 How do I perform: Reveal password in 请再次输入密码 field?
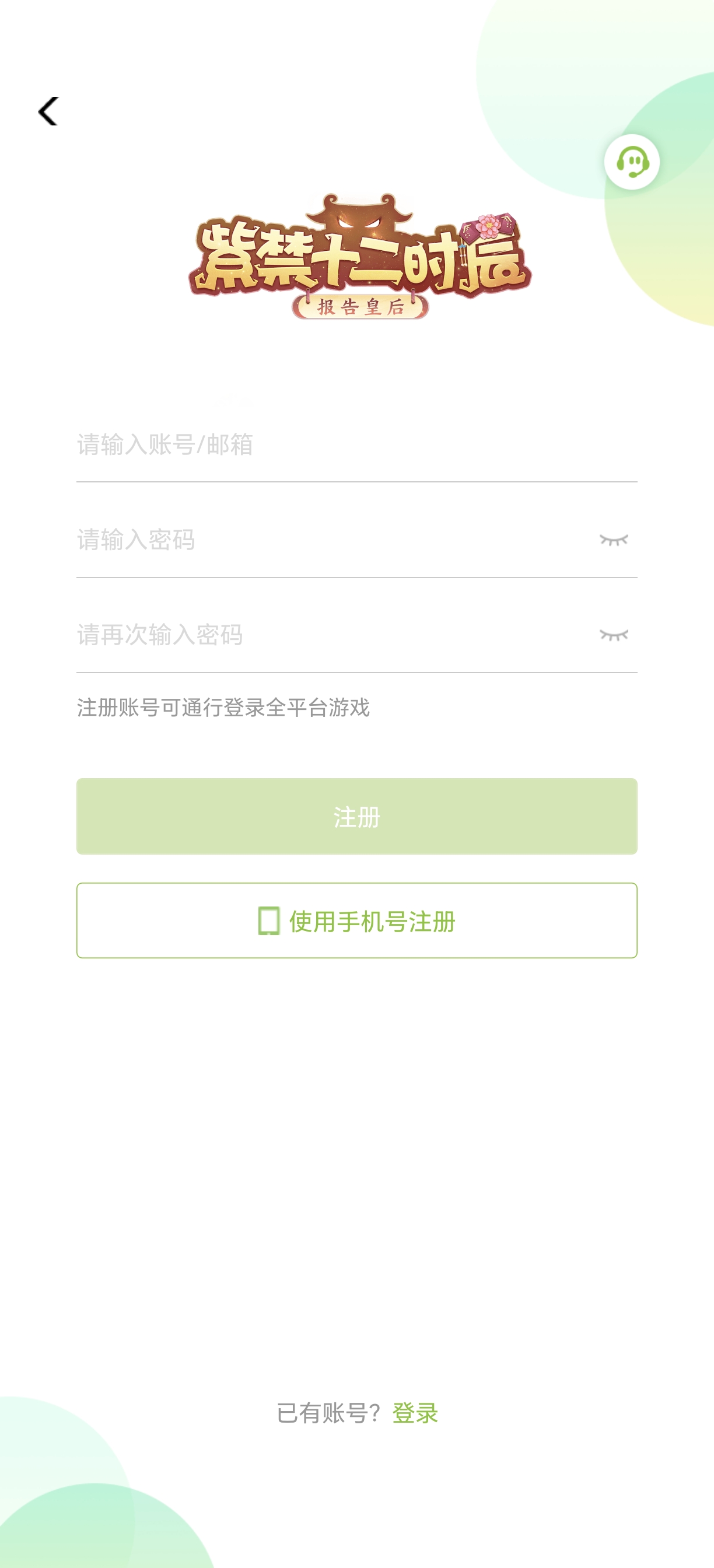613,635
